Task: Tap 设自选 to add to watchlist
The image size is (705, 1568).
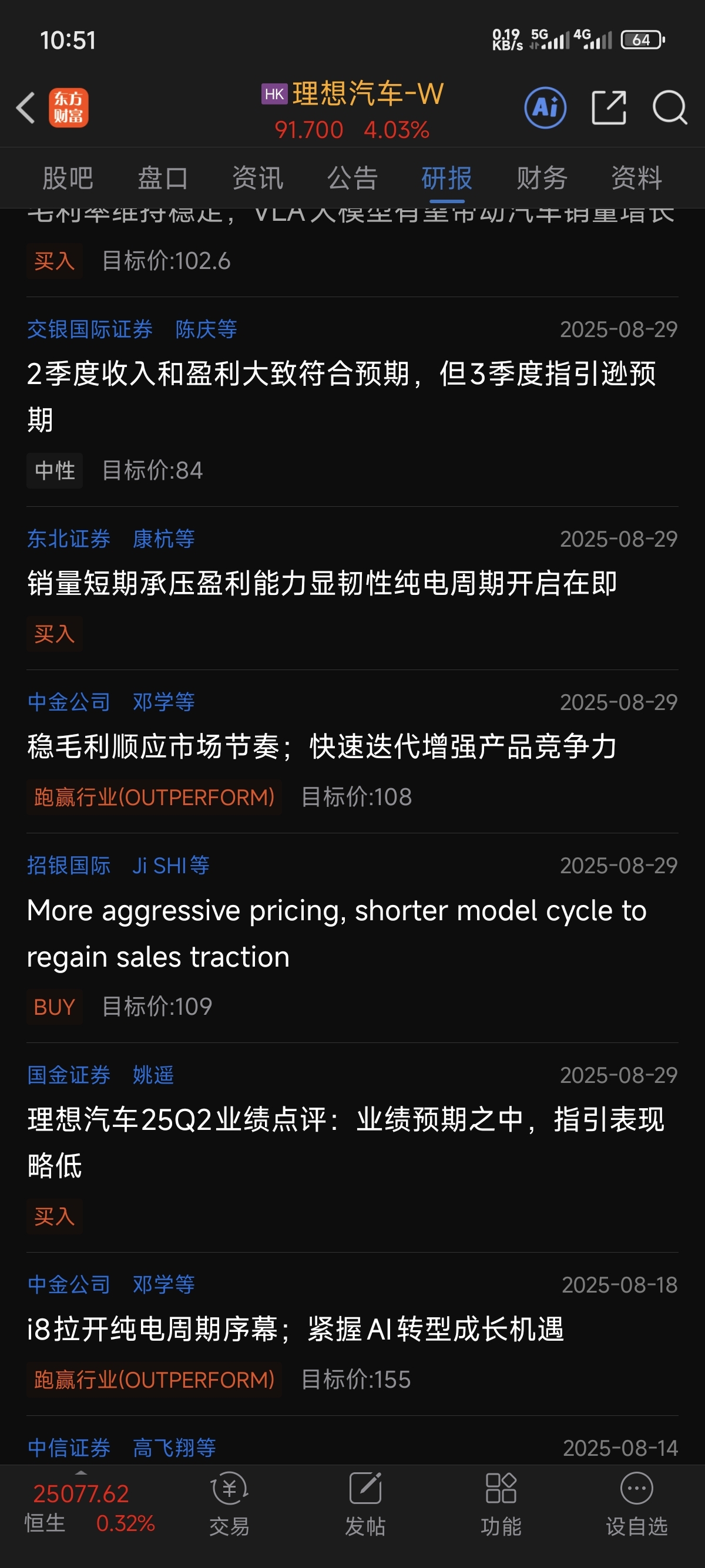Action: pos(637,1504)
